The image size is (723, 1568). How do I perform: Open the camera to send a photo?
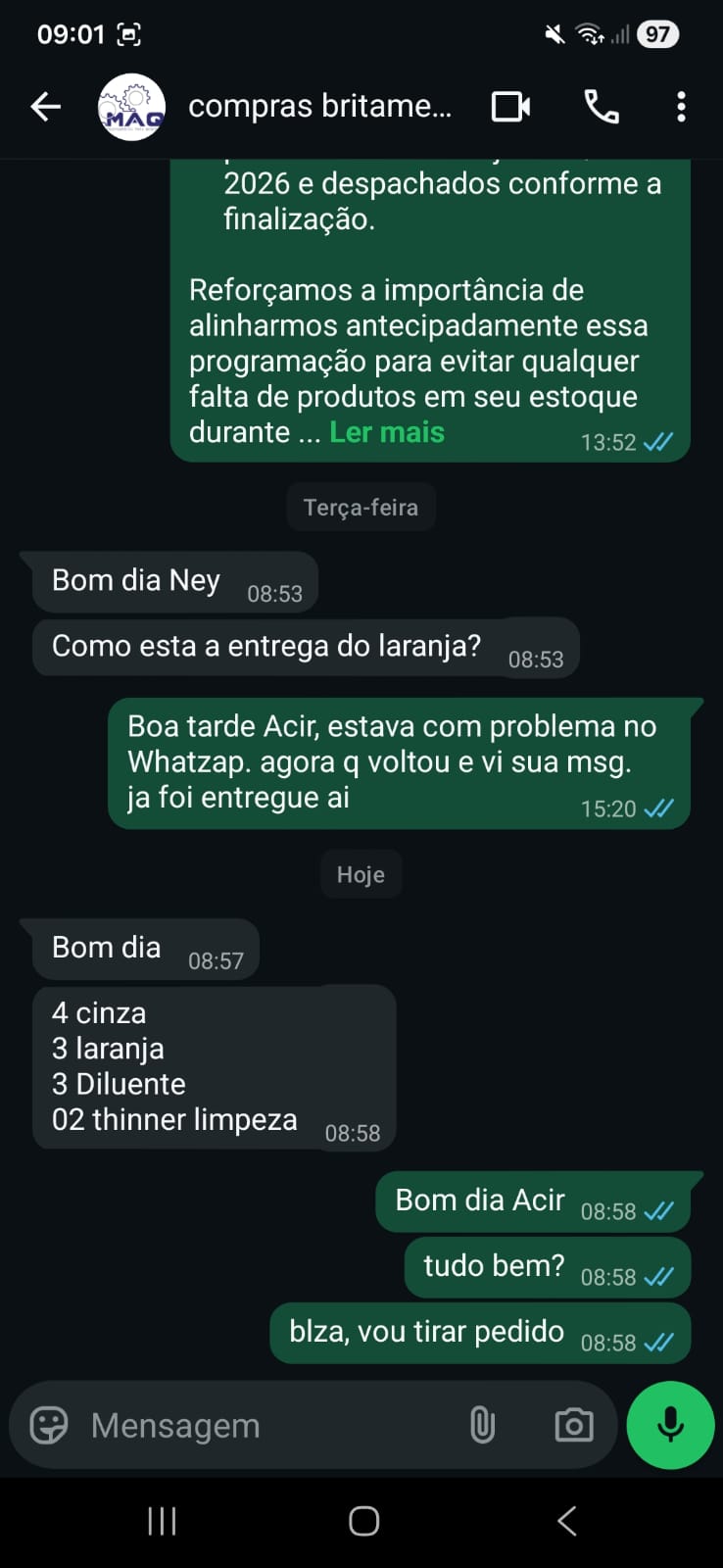coord(573,1425)
